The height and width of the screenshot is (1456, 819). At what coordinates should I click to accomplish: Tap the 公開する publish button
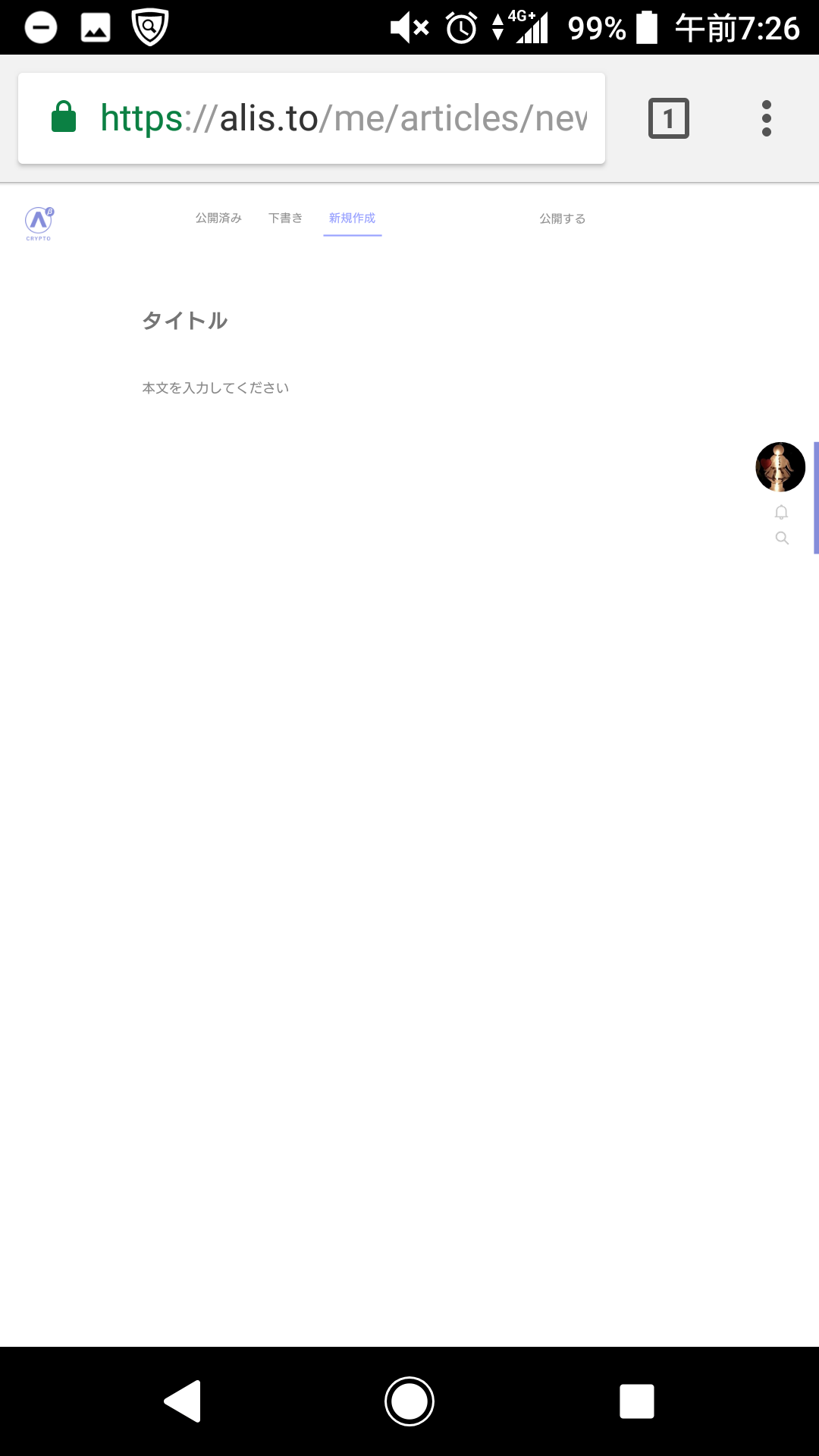[562, 219]
